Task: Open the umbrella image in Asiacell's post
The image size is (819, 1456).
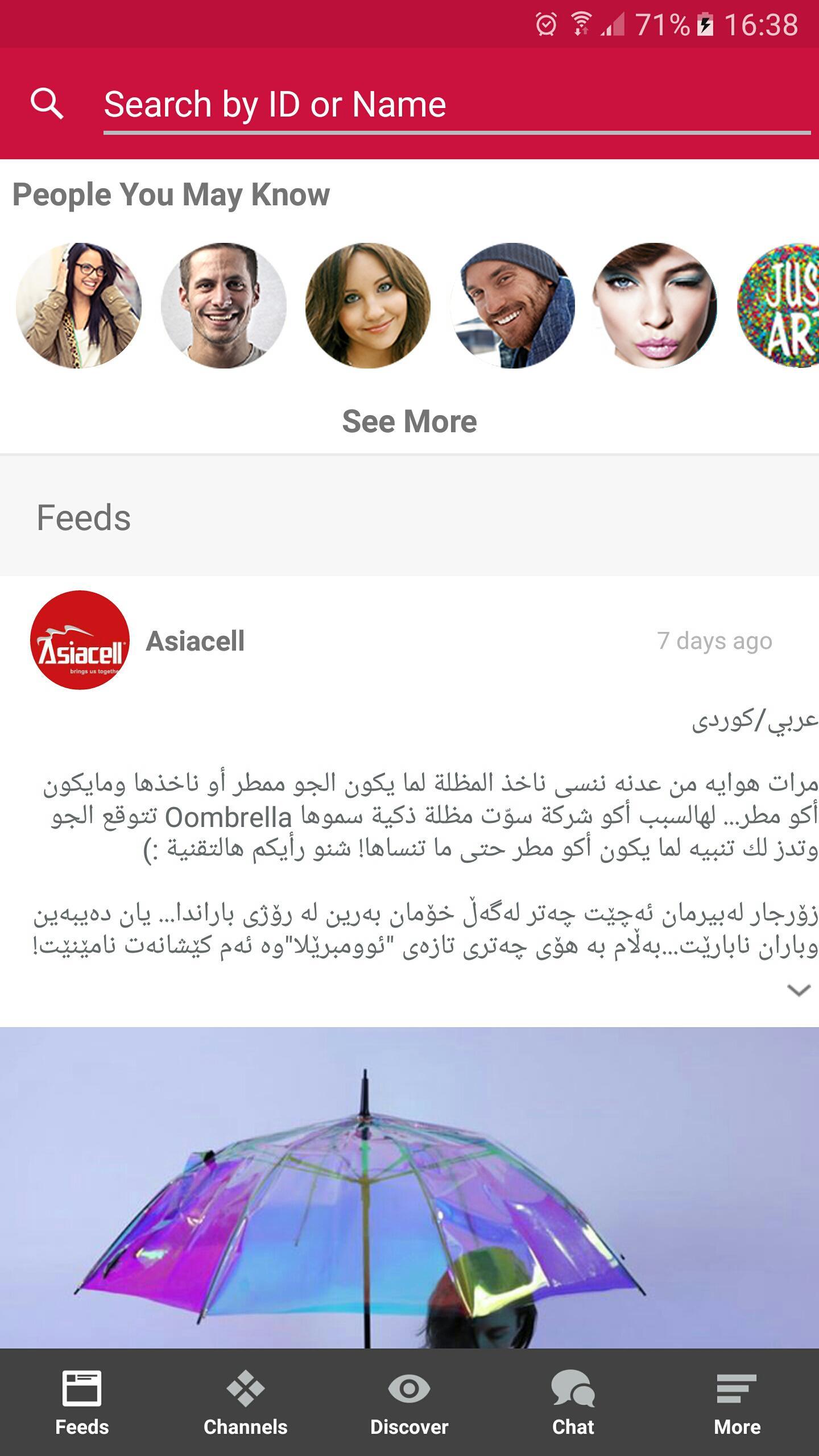Action: click(x=409, y=1189)
